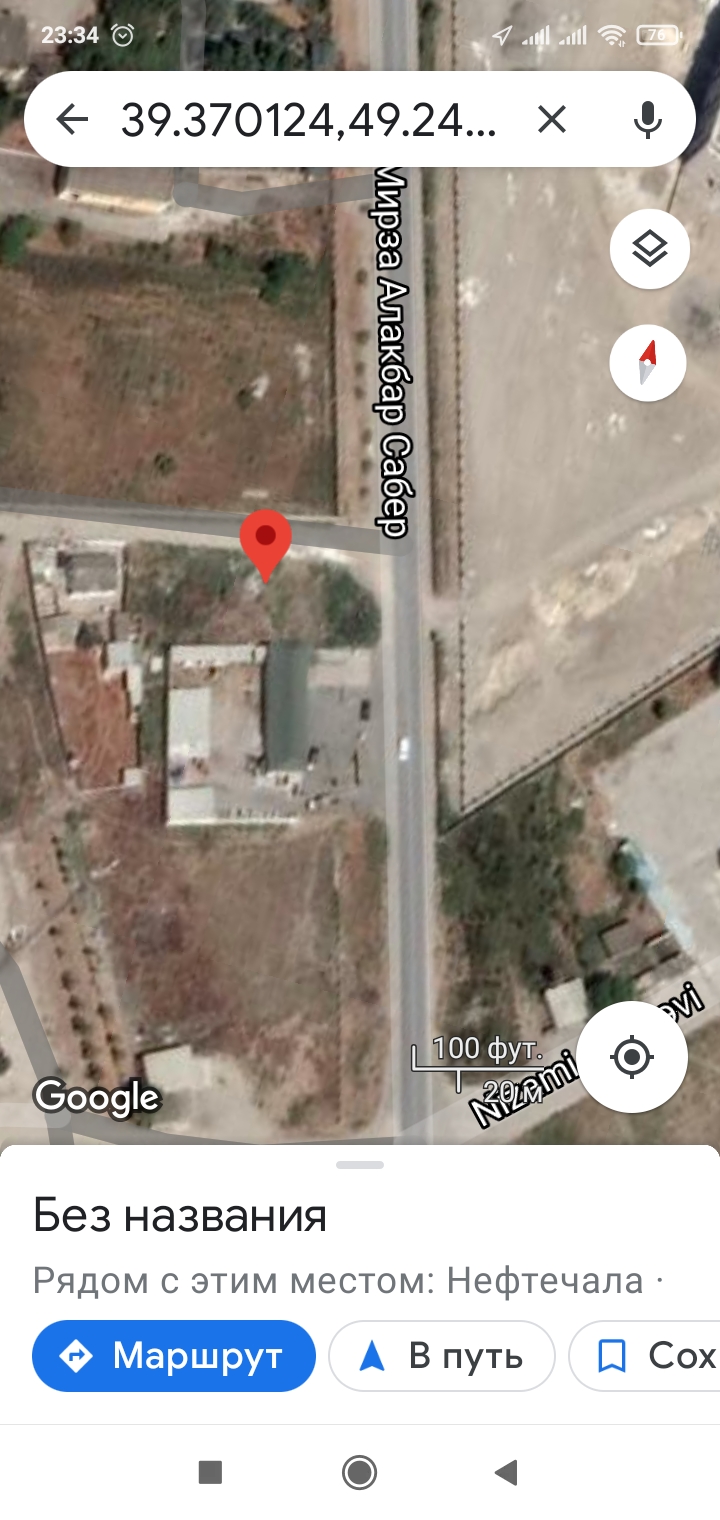The height and width of the screenshot is (1520, 720).
Task: Go to the system home screen
Action: (x=359, y=1472)
